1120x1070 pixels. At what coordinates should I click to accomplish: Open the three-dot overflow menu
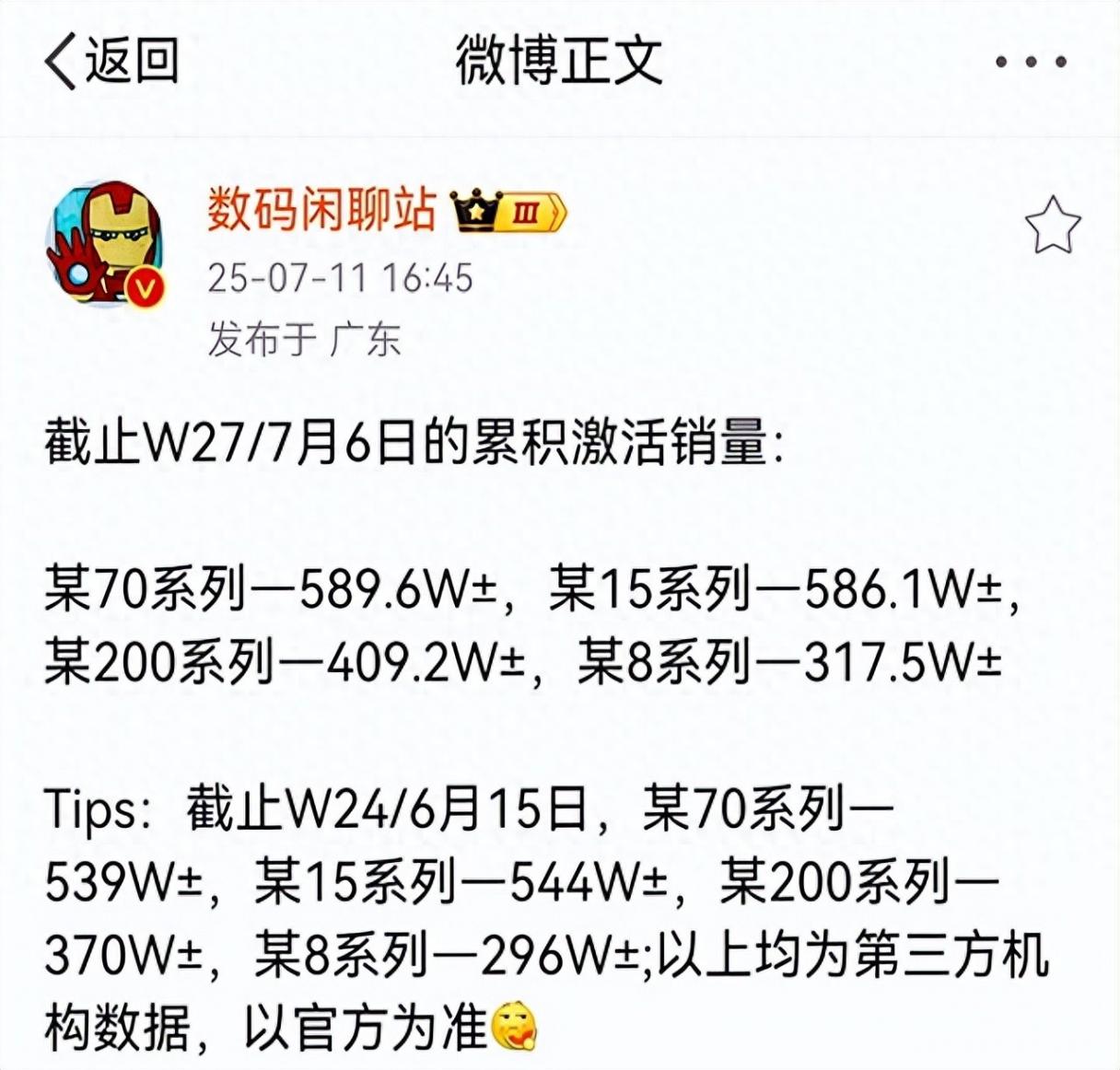(1031, 63)
